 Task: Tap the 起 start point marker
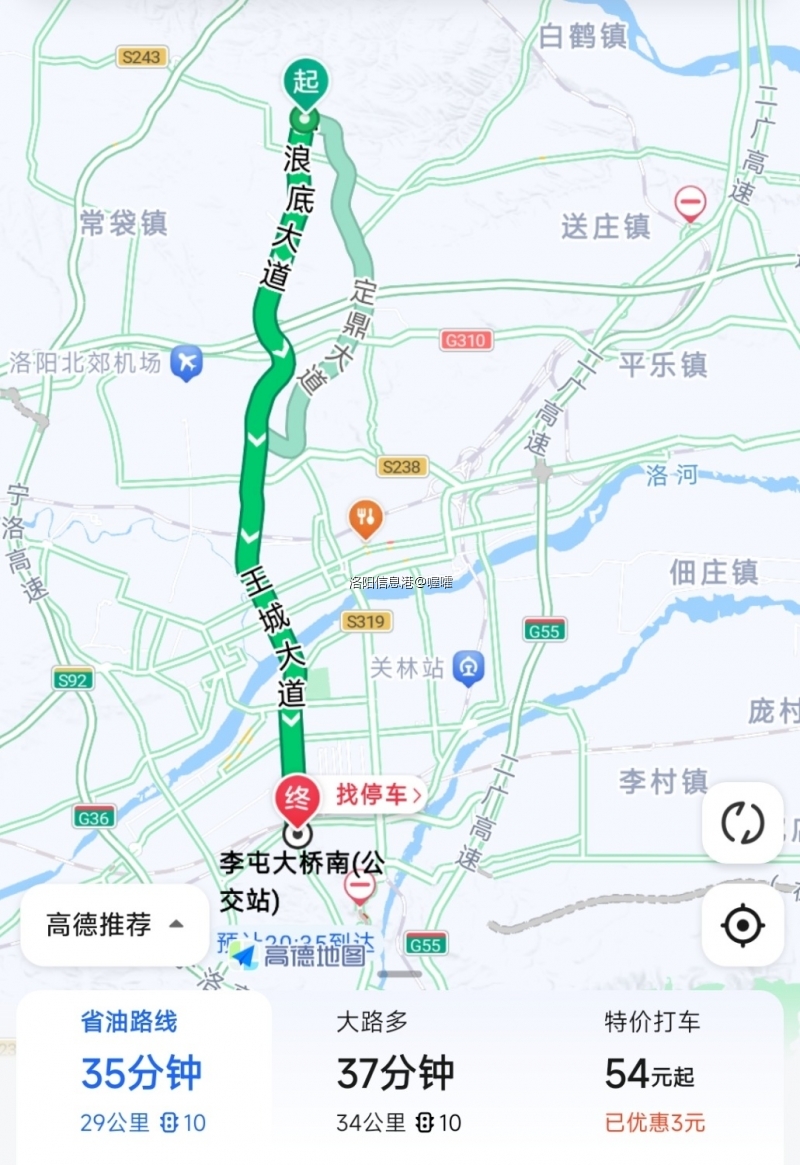click(305, 80)
